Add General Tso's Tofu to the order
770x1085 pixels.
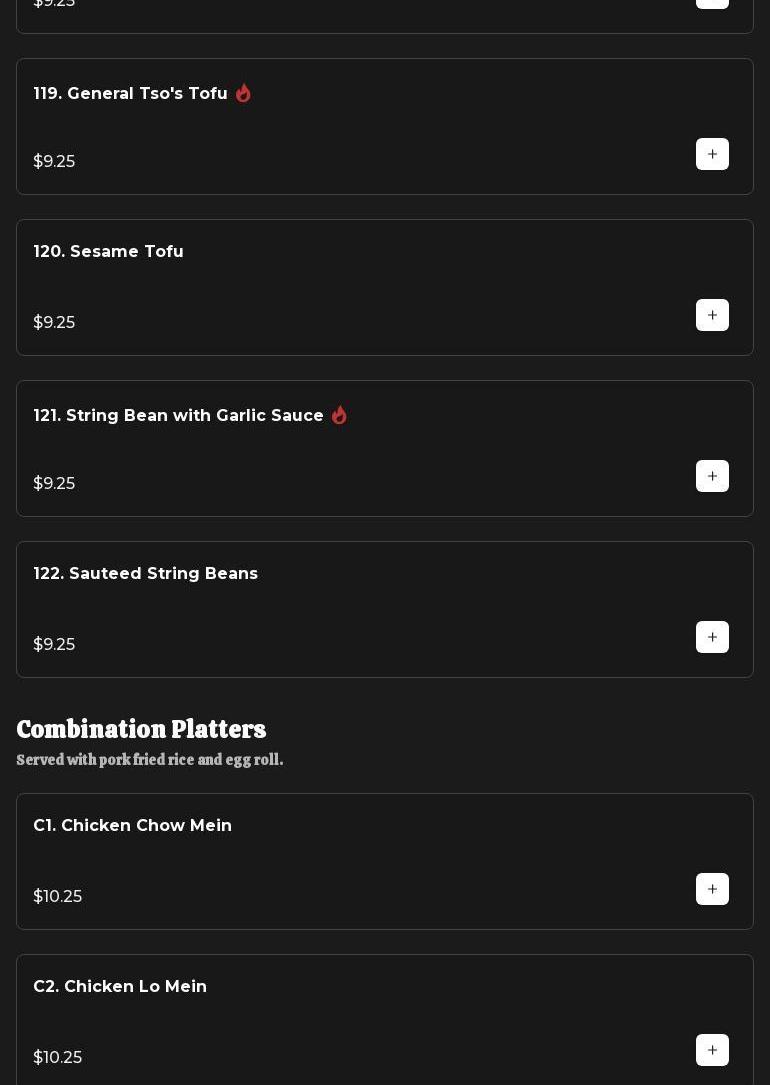(x=712, y=154)
